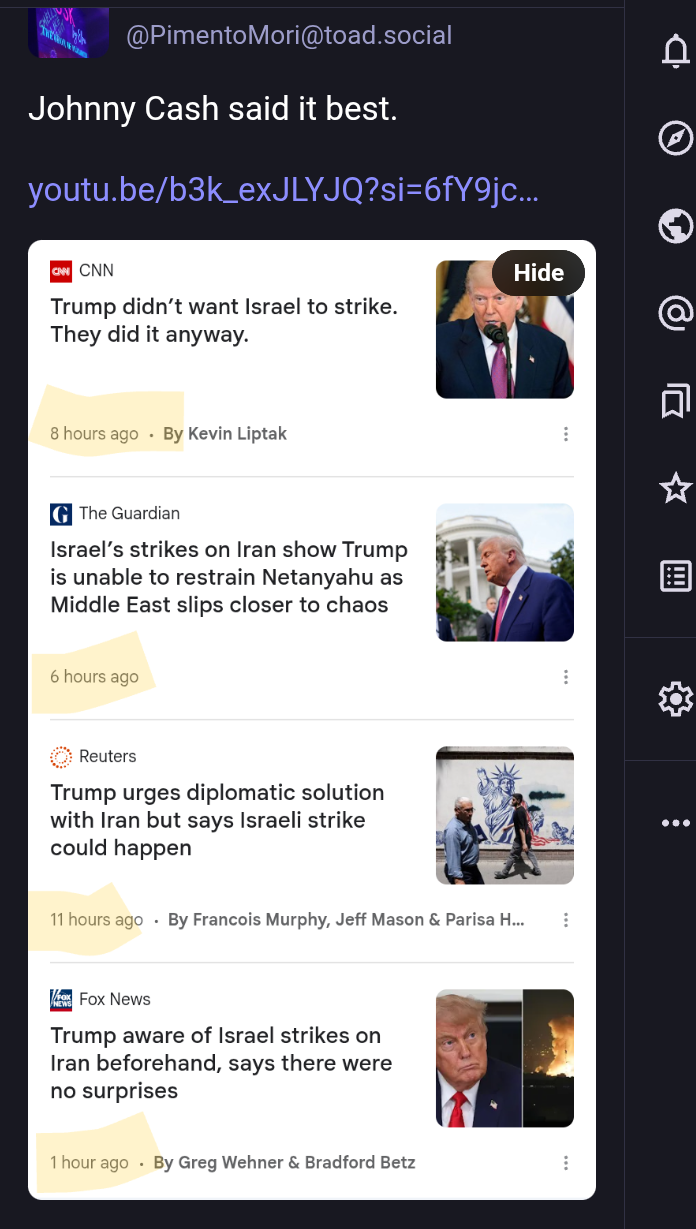Go to the Explore compass page
The width and height of the screenshot is (696, 1229).
tap(676, 138)
